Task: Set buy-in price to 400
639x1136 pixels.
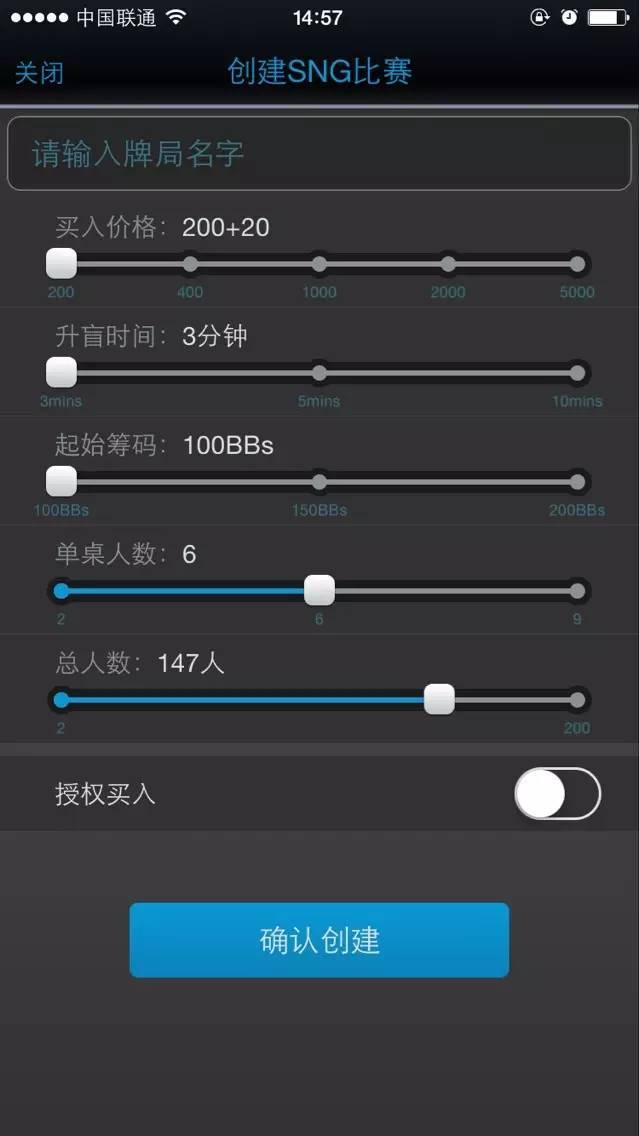Action: [190, 264]
